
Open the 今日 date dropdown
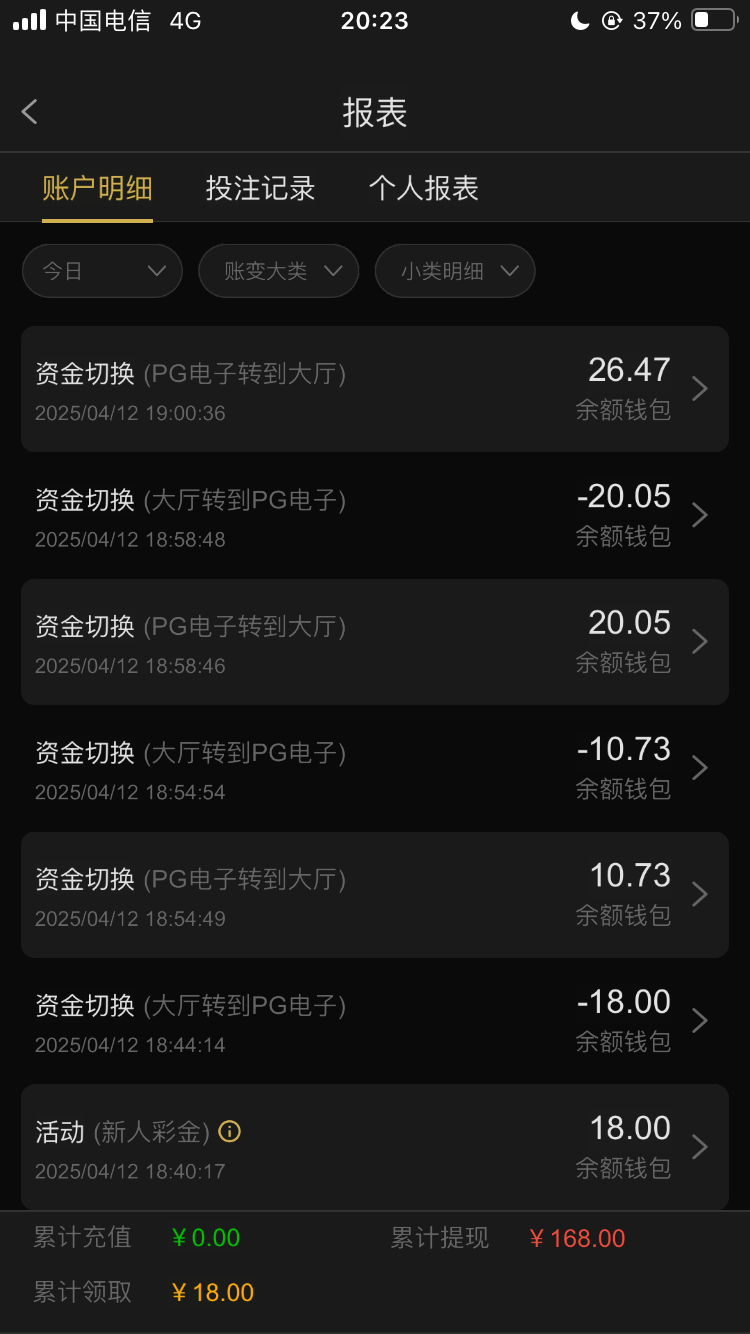click(x=102, y=271)
